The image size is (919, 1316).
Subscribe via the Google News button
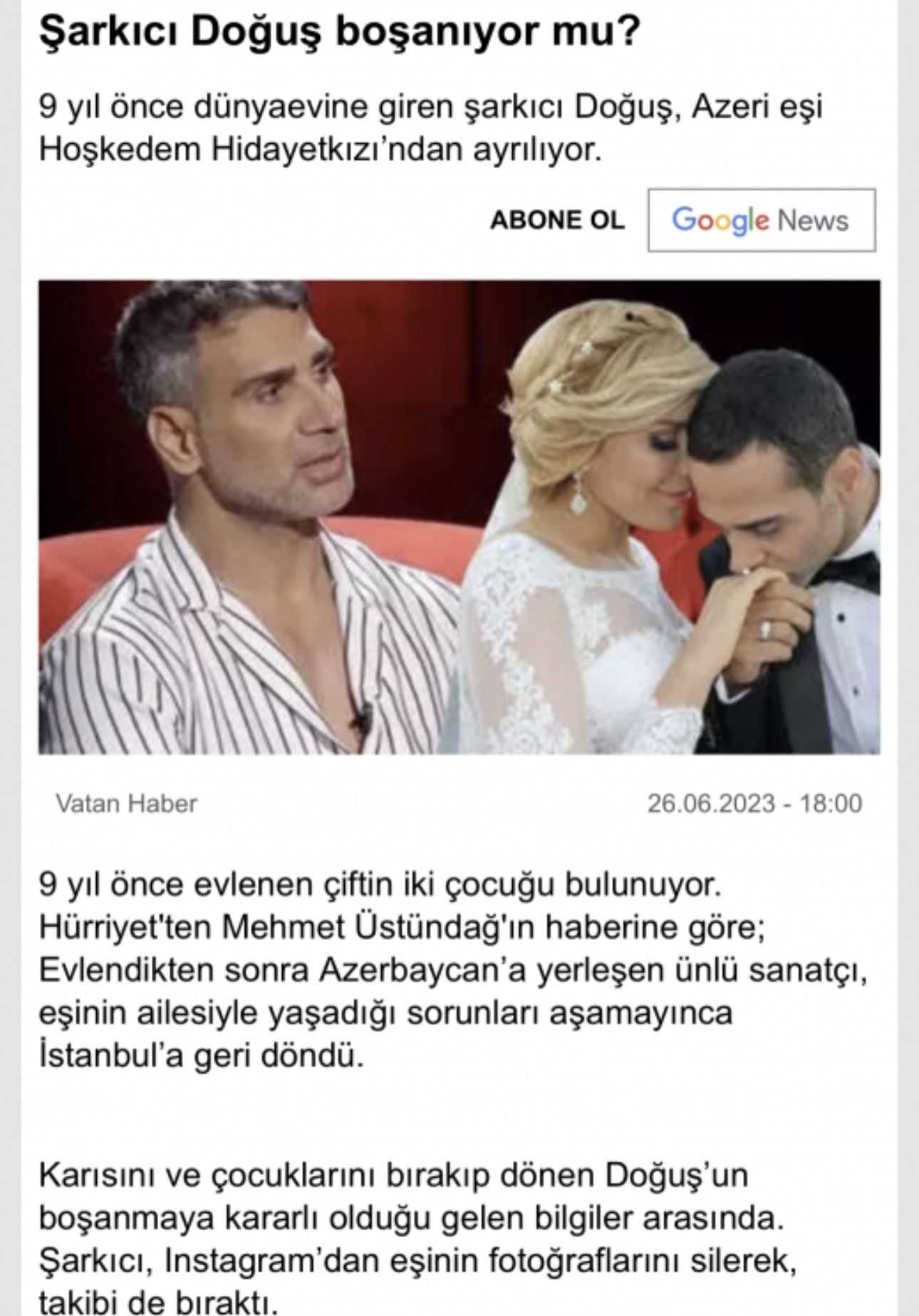761,220
